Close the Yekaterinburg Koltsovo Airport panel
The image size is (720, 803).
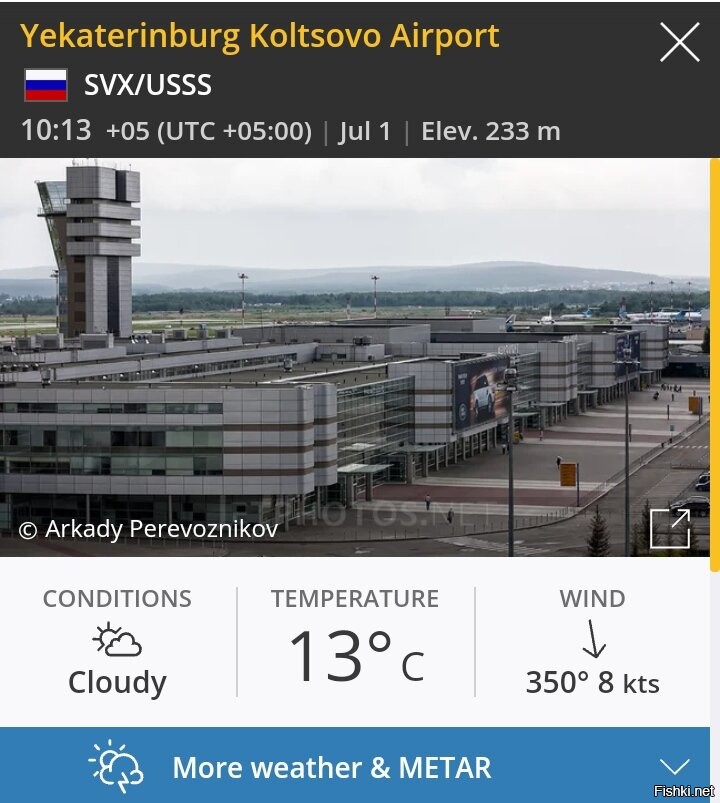[679, 43]
